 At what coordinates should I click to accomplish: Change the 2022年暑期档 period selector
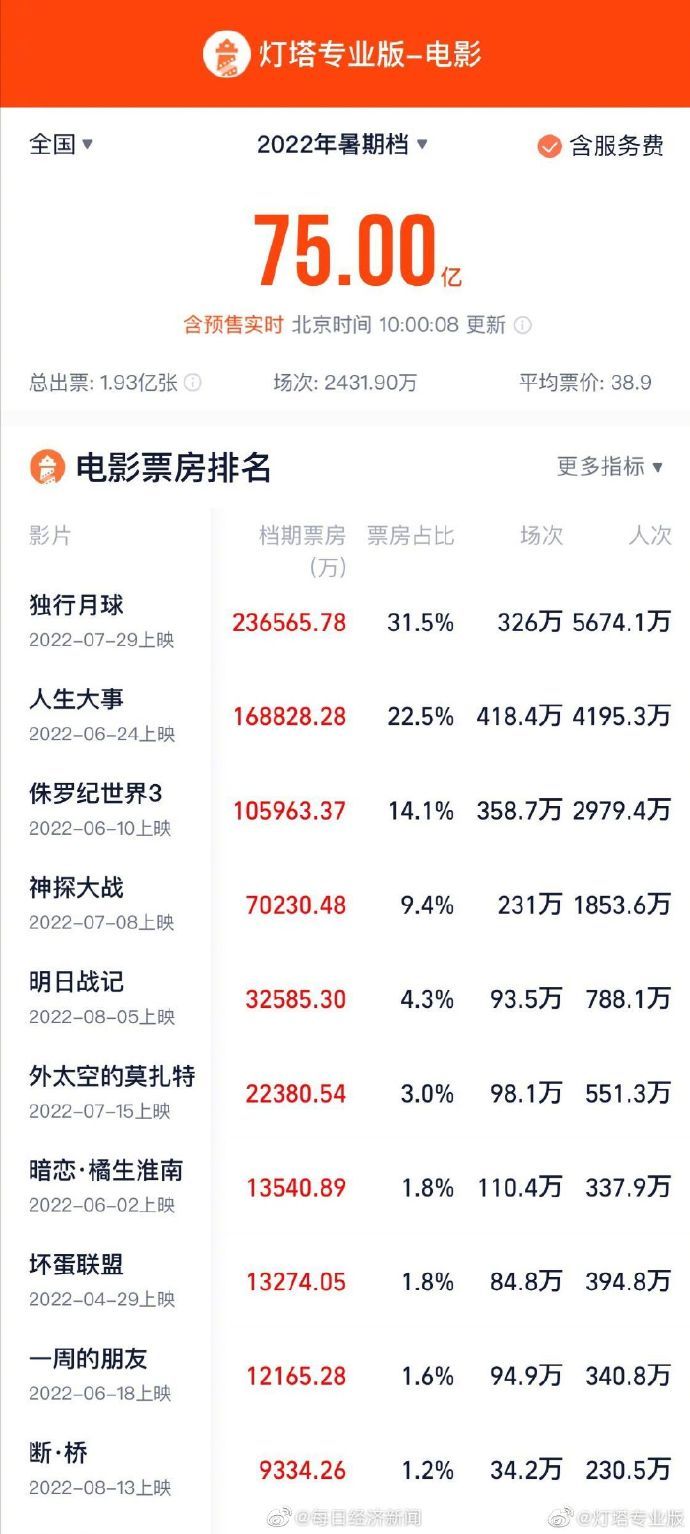coord(342,145)
